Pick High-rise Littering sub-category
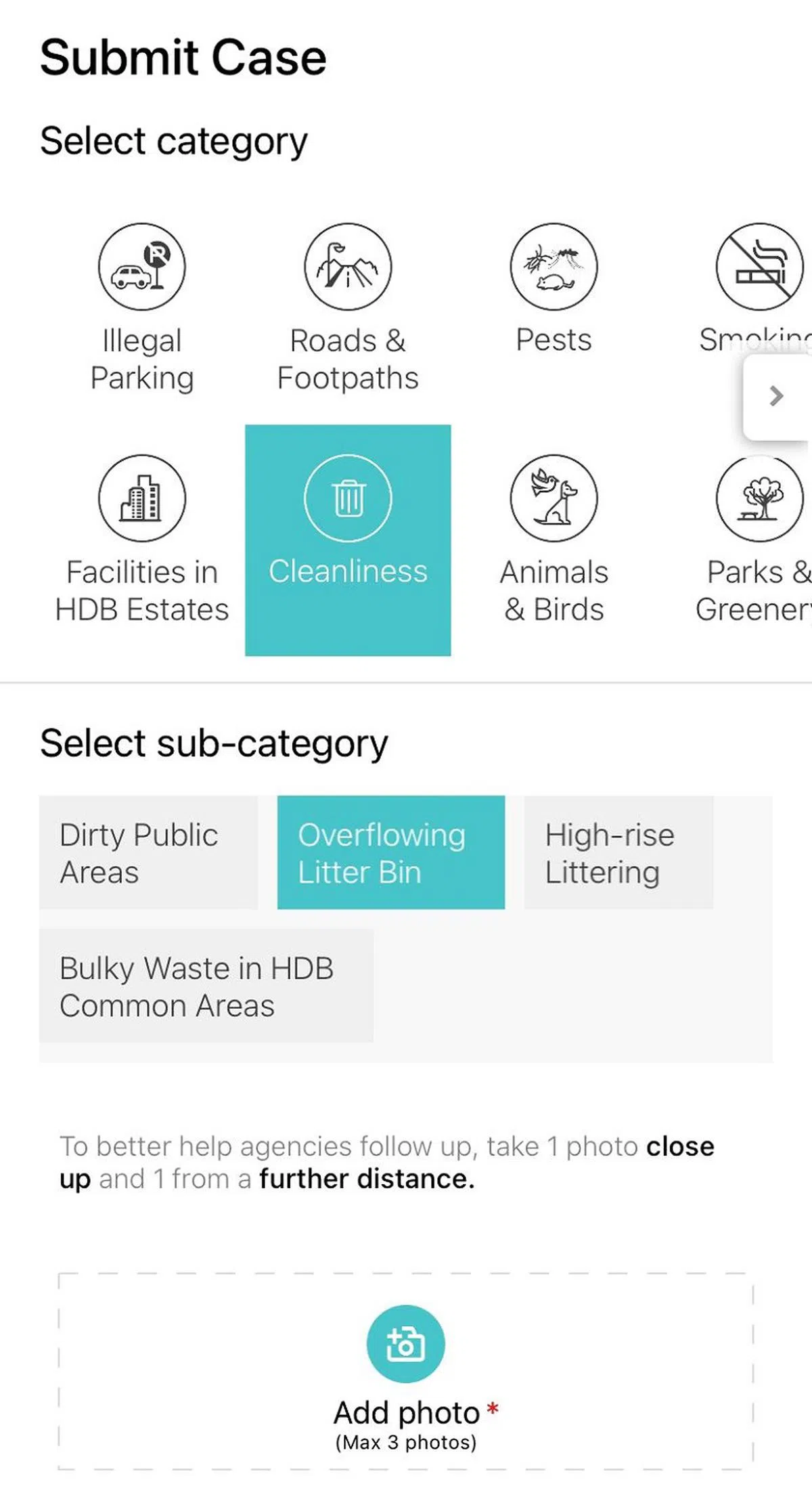 [x=618, y=852]
